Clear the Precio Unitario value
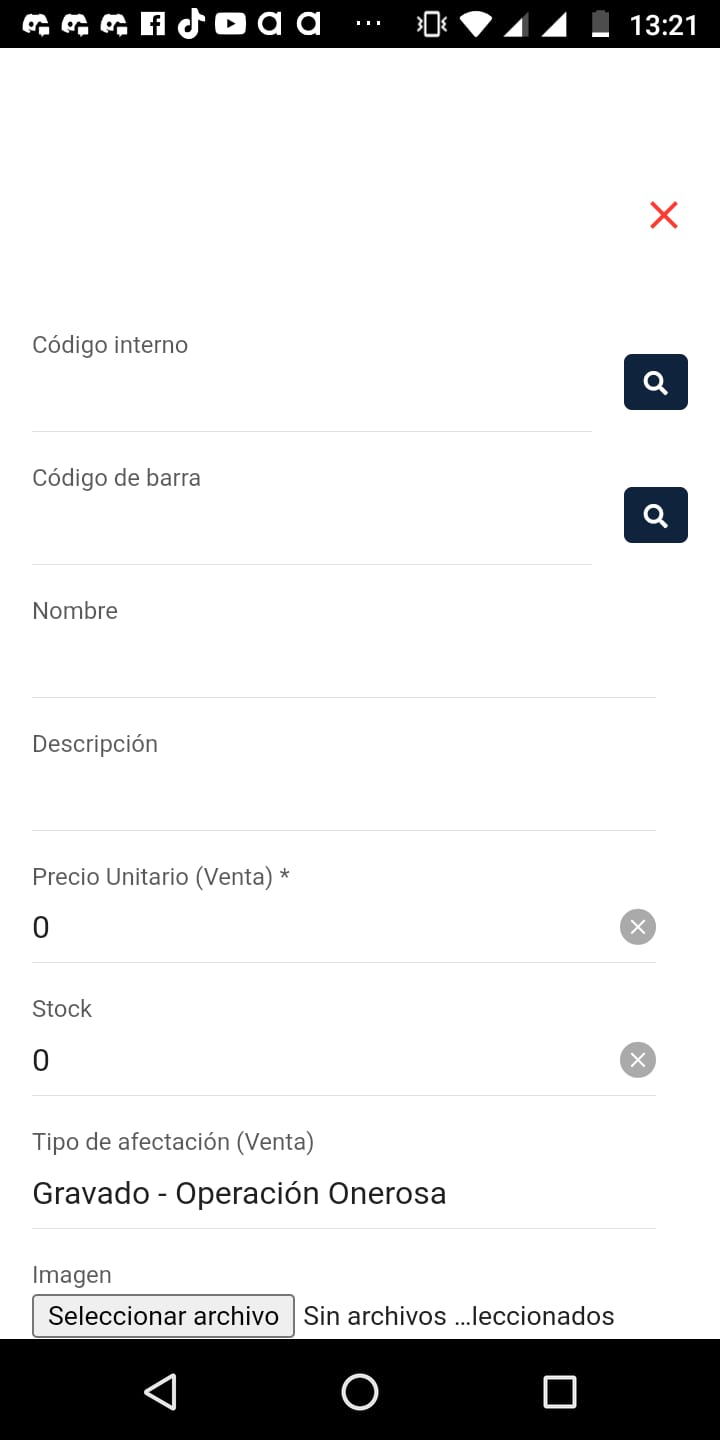Screen dimensions: 720x1440 click(638, 927)
